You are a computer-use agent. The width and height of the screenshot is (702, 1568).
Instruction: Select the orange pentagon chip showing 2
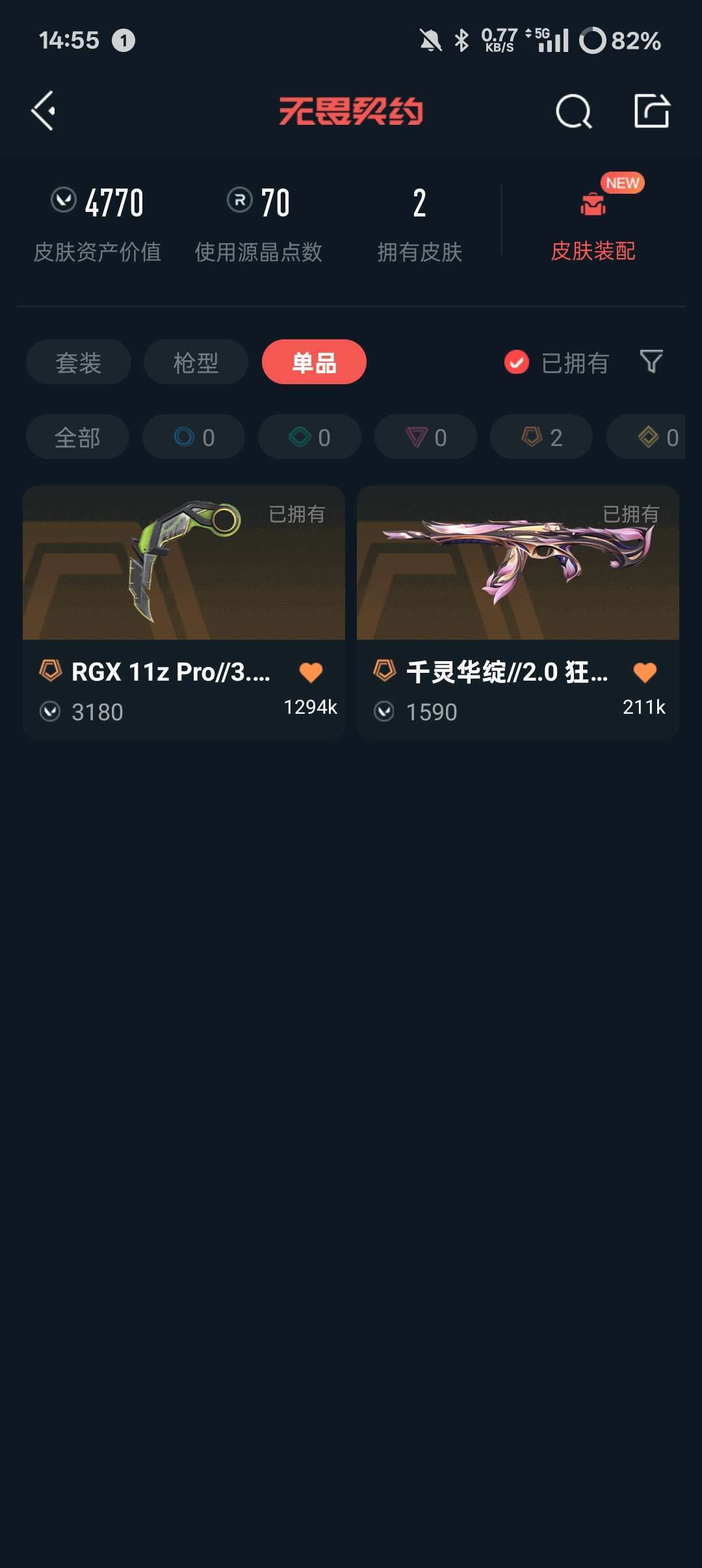(541, 437)
